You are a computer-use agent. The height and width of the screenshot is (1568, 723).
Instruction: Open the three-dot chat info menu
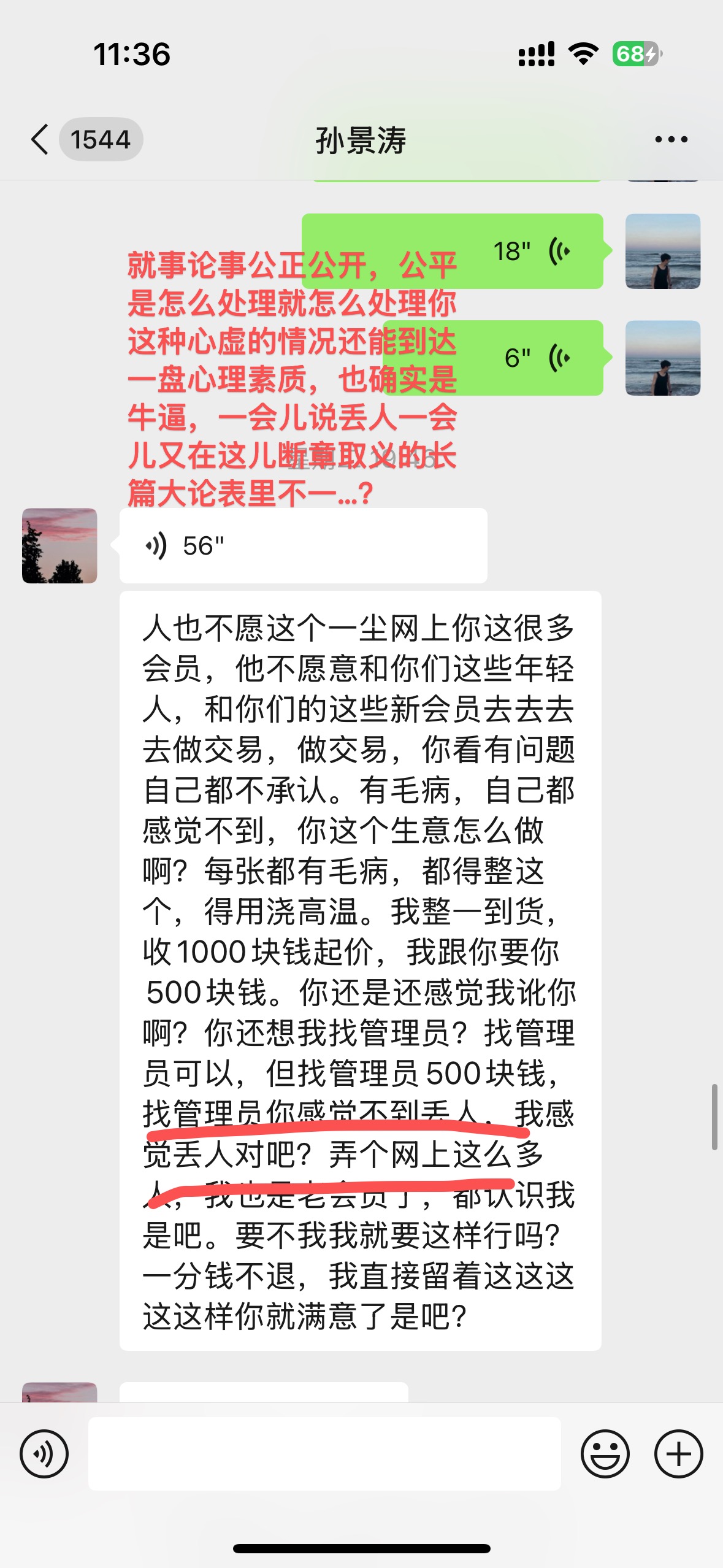671,140
